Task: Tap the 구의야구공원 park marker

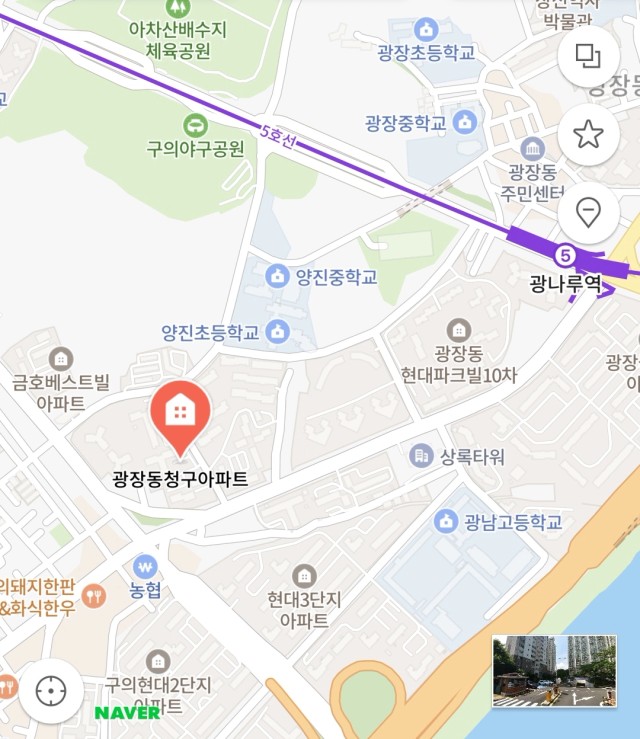Action: 195,125
